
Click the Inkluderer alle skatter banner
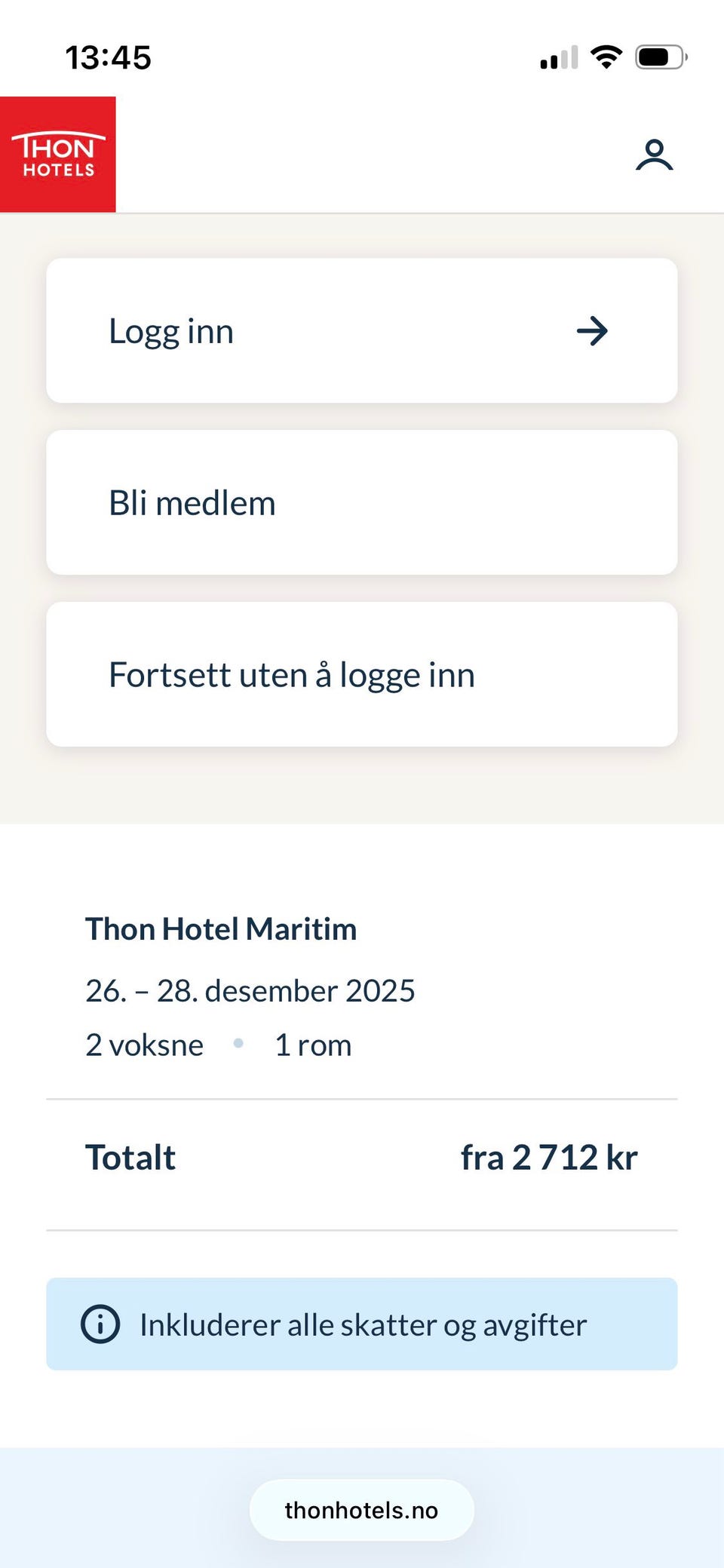[x=362, y=1324]
